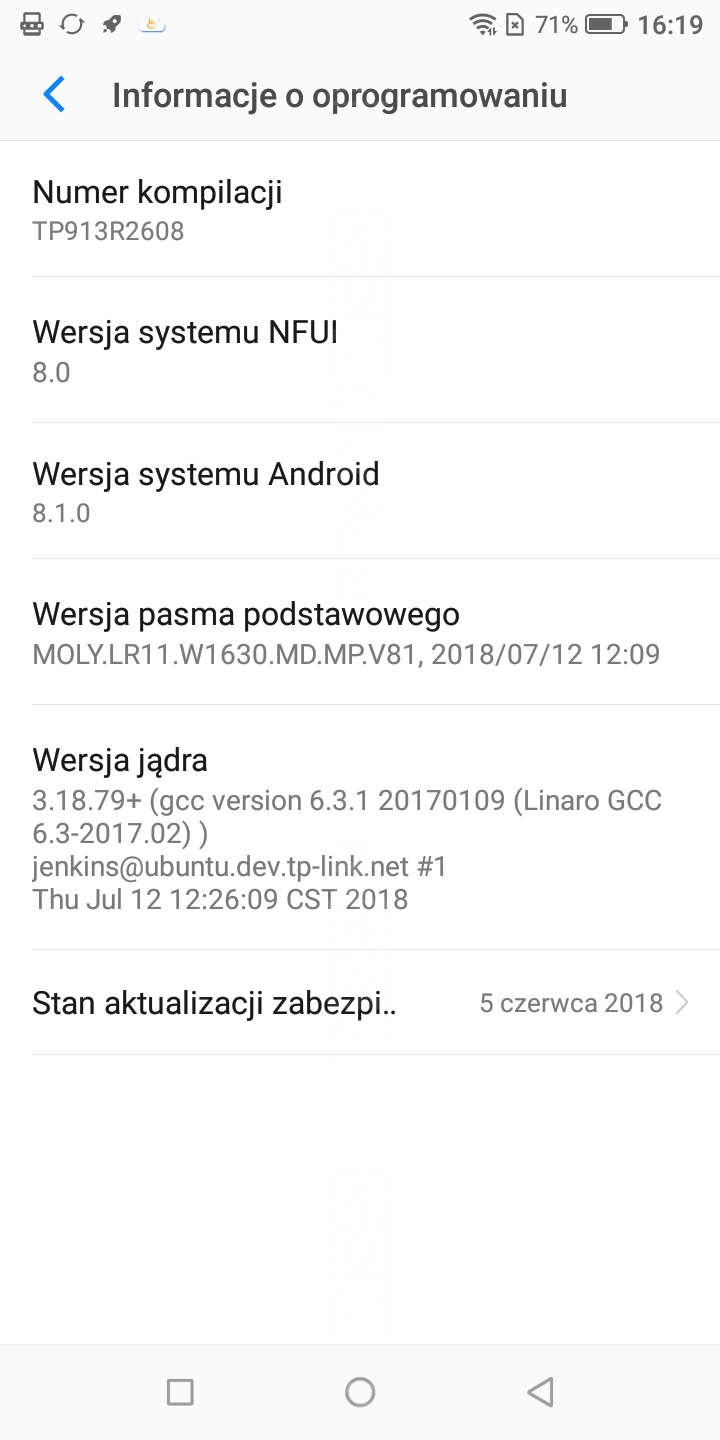Go to the home screen

pyautogui.click(x=360, y=1391)
